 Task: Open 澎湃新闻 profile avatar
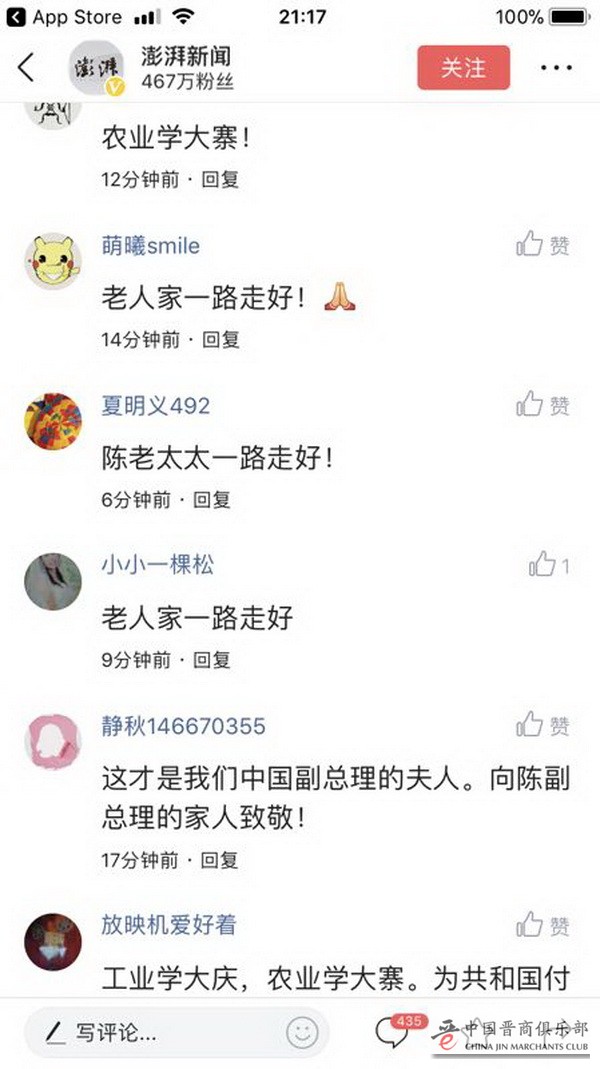click(100, 68)
